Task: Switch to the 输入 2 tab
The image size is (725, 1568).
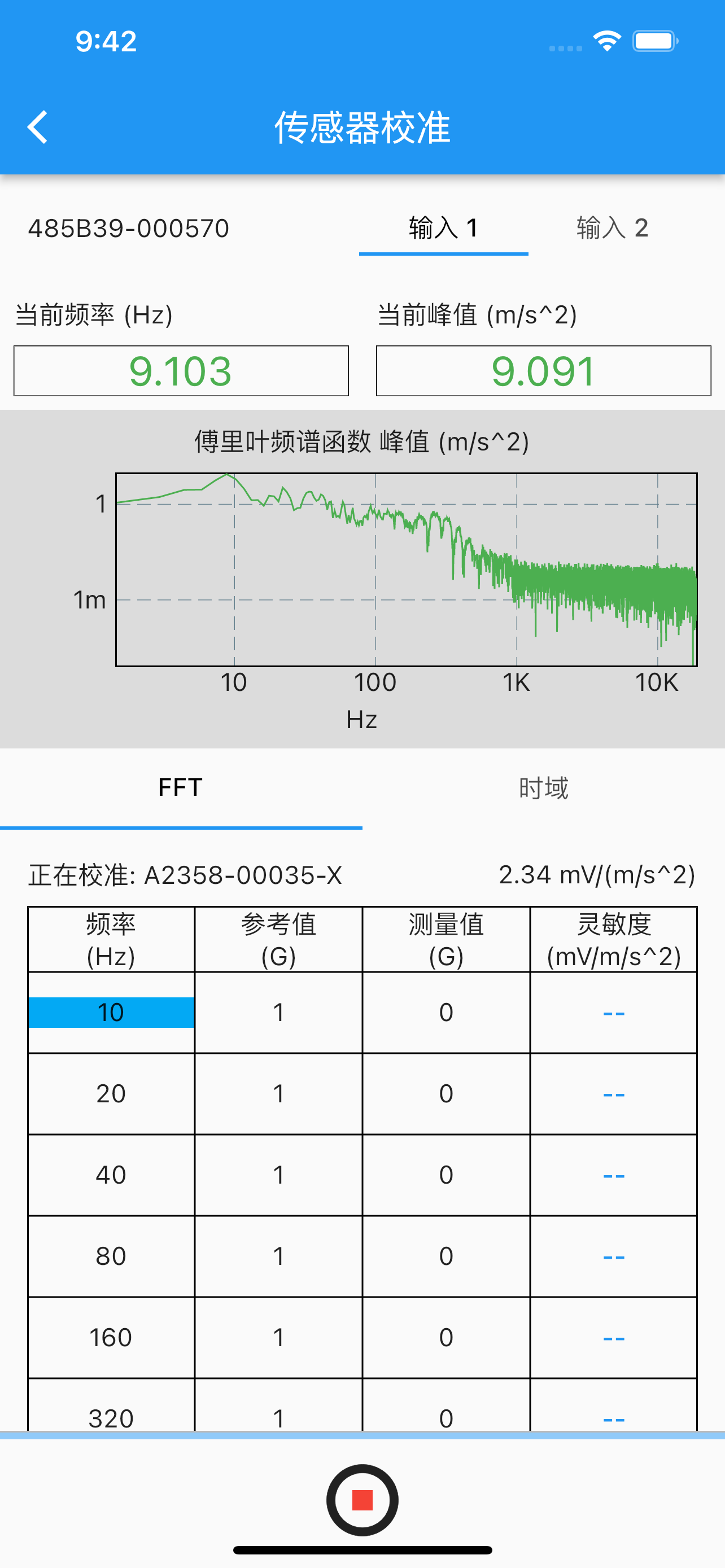Action: click(612, 229)
